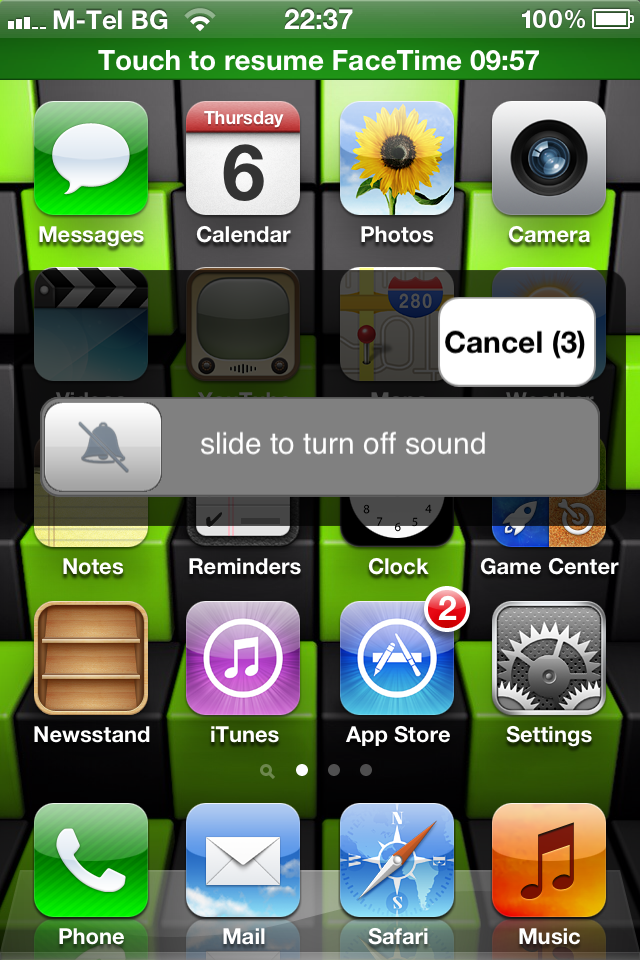The image size is (640, 960).
Task: Open Newsstand
Action: pos(91,658)
